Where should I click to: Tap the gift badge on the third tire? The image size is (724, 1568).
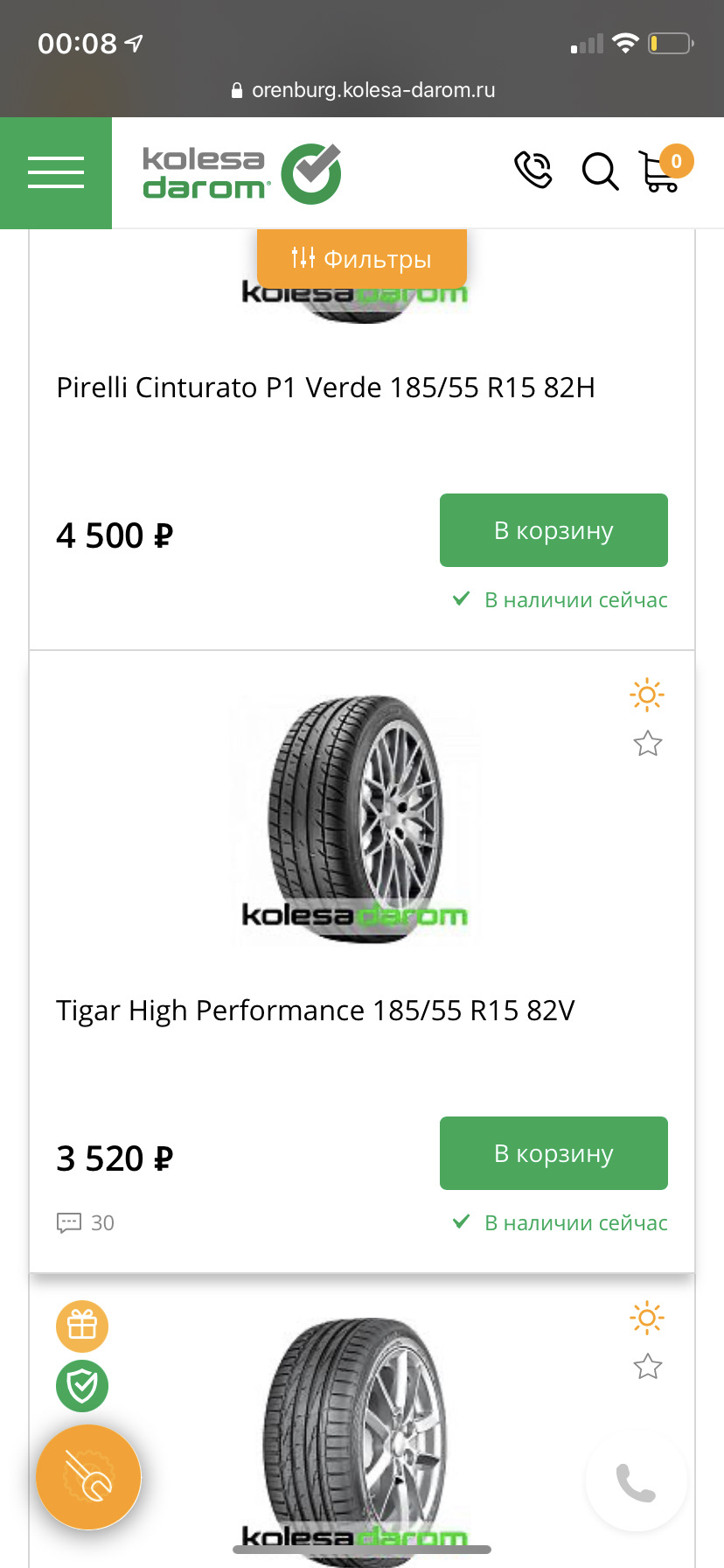tap(82, 1326)
